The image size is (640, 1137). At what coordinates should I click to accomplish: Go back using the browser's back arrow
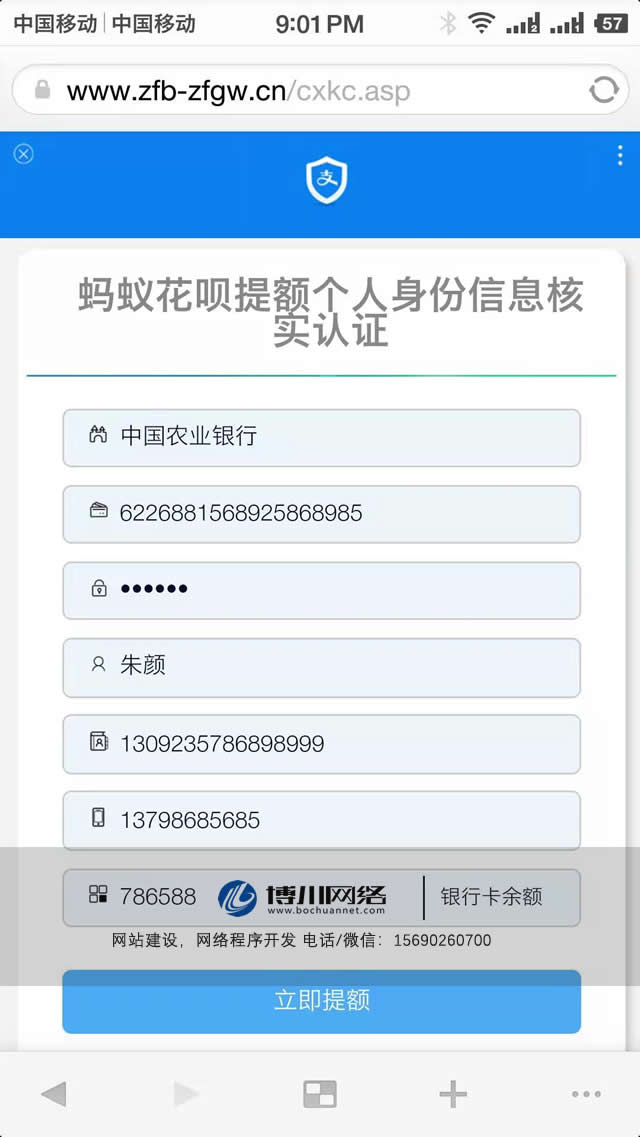(53, 1094)
